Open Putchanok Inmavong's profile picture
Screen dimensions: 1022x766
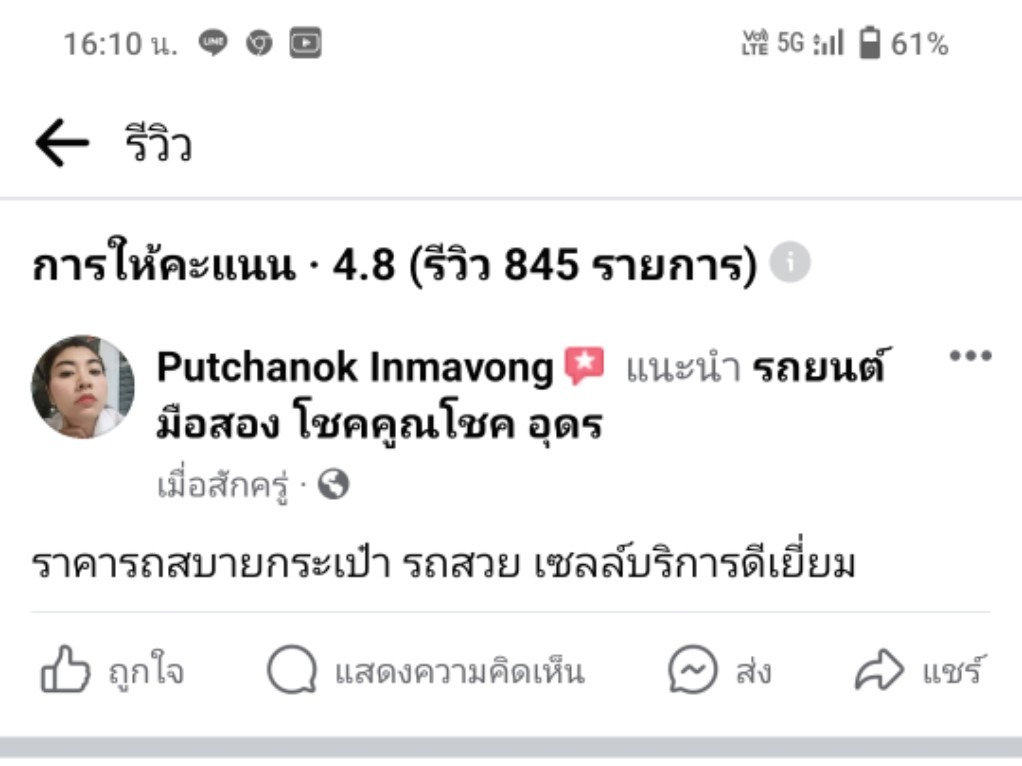tap(82, 387)
